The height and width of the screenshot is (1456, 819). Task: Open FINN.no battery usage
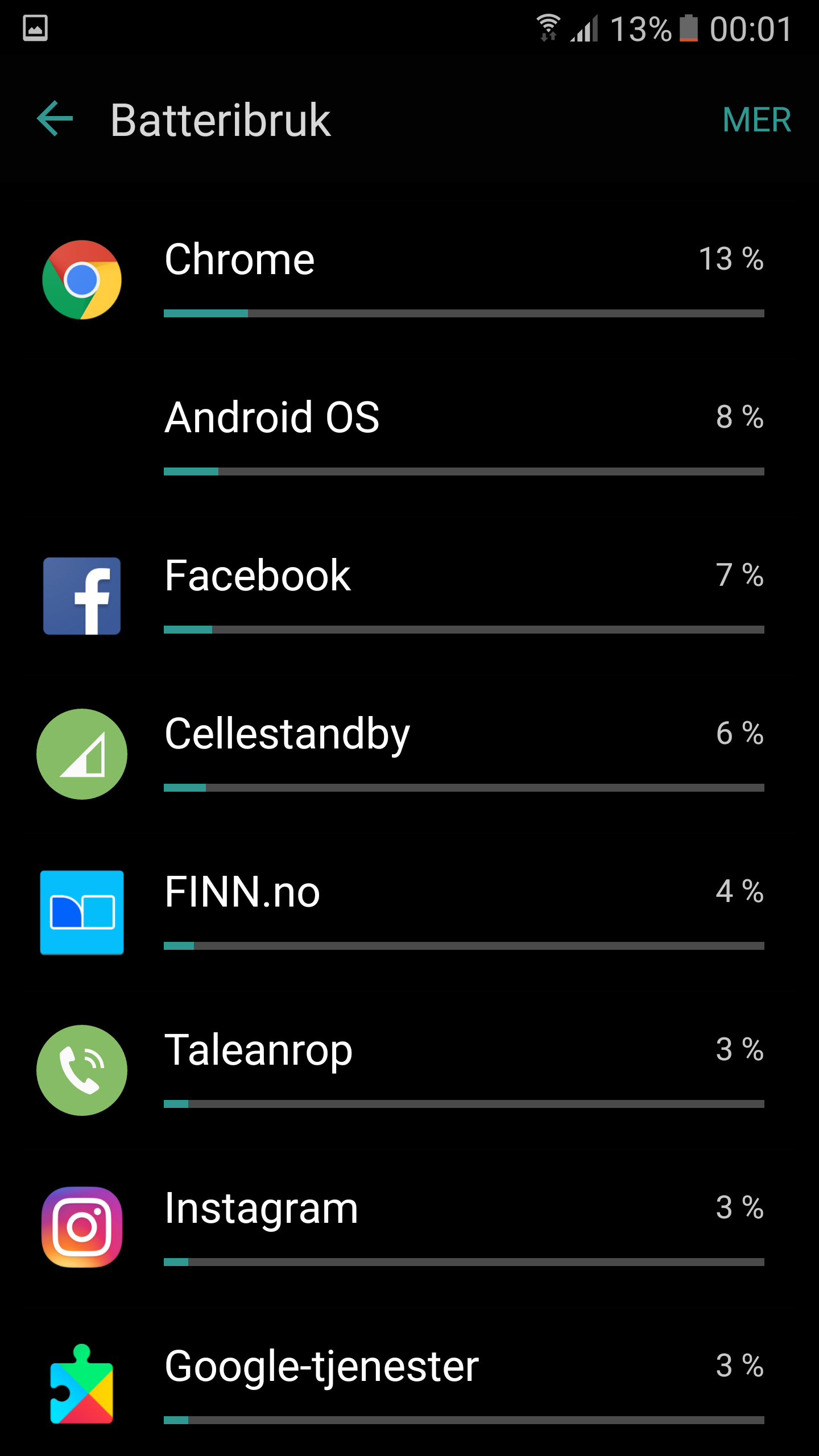[409, 912]
